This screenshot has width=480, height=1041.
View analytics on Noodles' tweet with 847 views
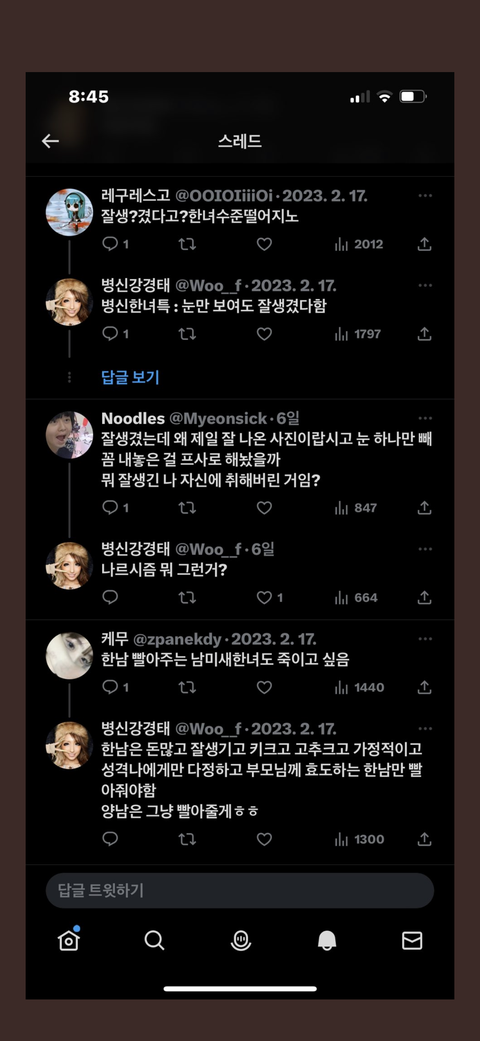pos(356,508)
